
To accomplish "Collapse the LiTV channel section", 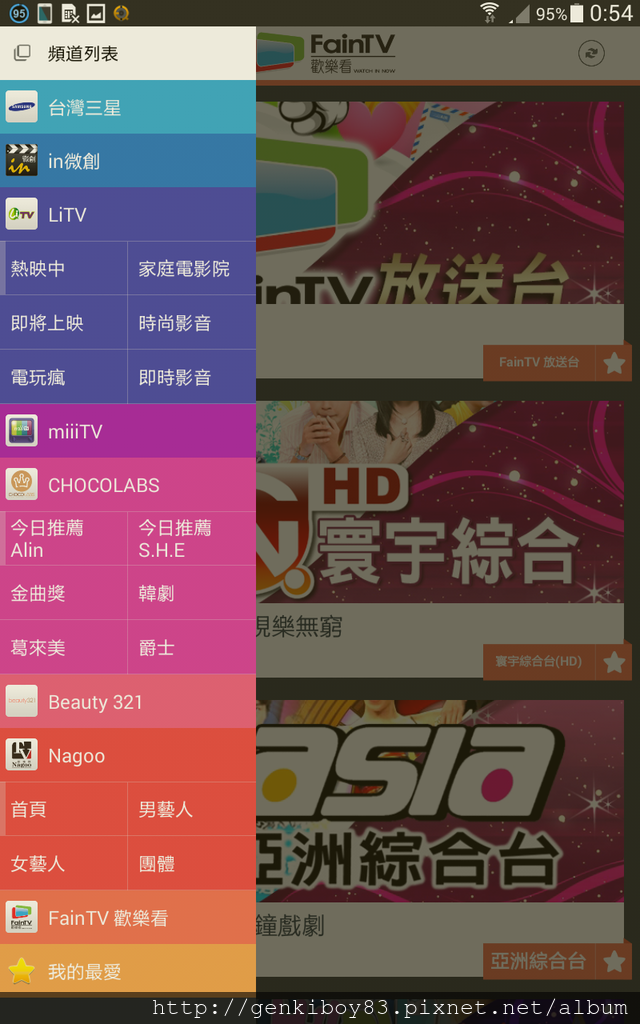I will [x=128, y=214].
